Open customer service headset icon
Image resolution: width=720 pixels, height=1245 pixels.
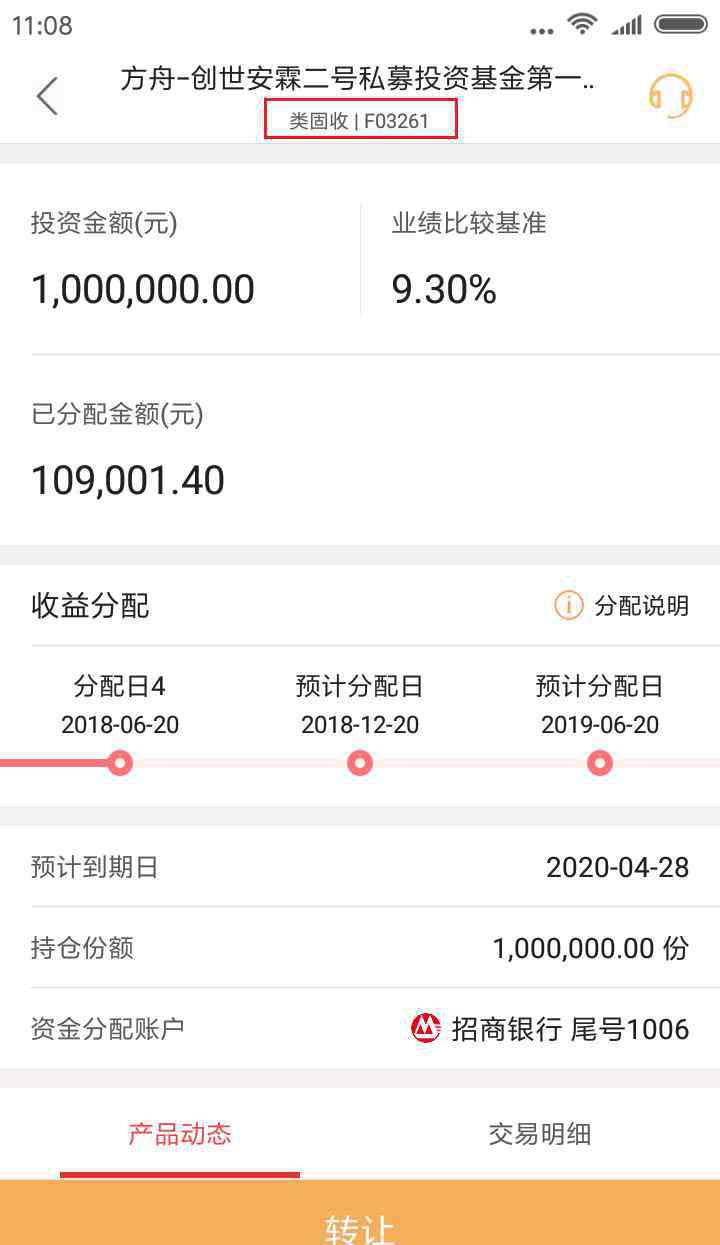(671, 96)
